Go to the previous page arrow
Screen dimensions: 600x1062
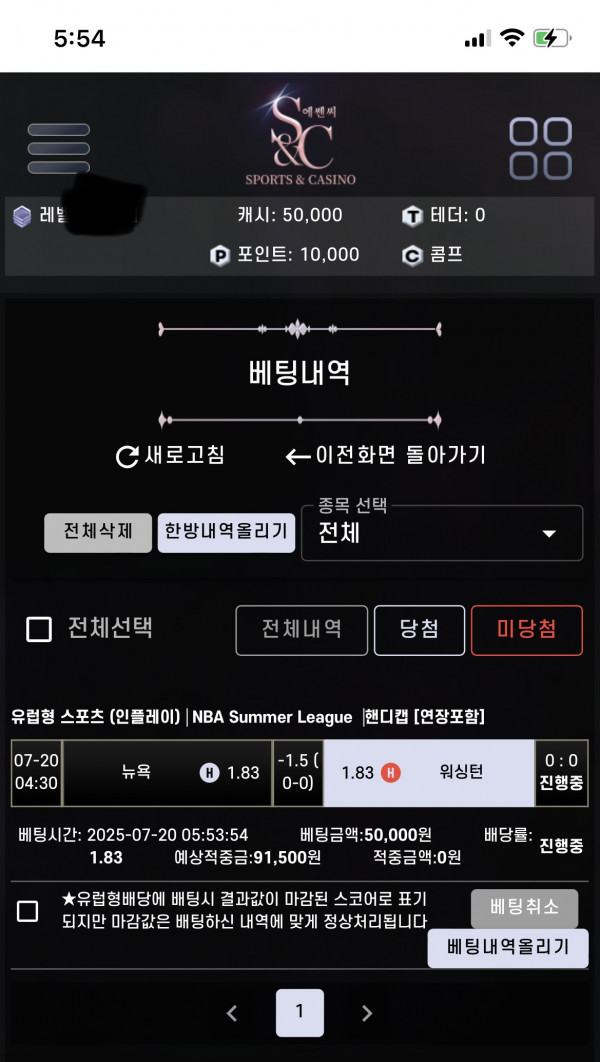(232, 1013)
